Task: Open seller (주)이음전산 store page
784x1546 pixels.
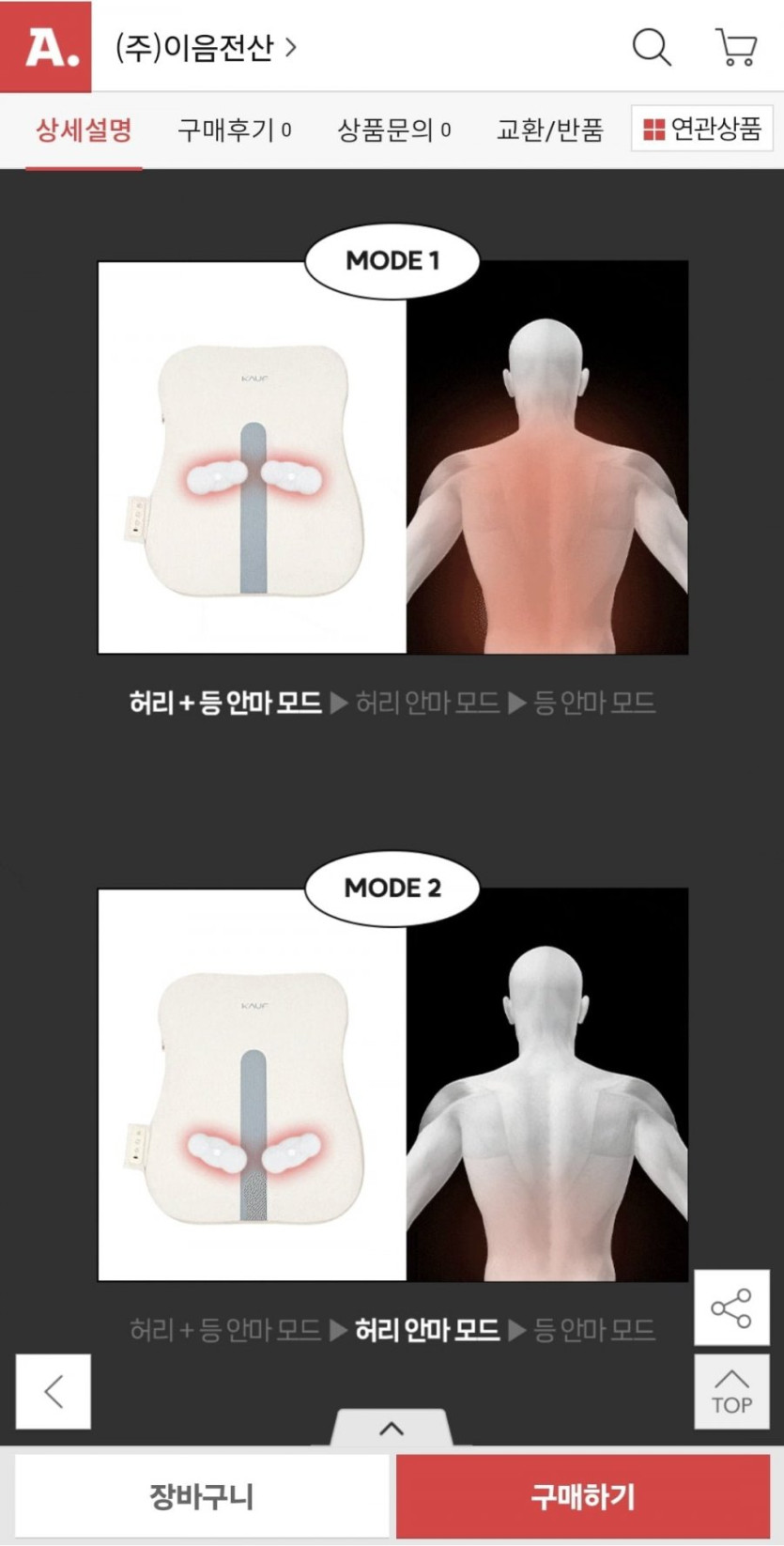Action: coord(206,47)
